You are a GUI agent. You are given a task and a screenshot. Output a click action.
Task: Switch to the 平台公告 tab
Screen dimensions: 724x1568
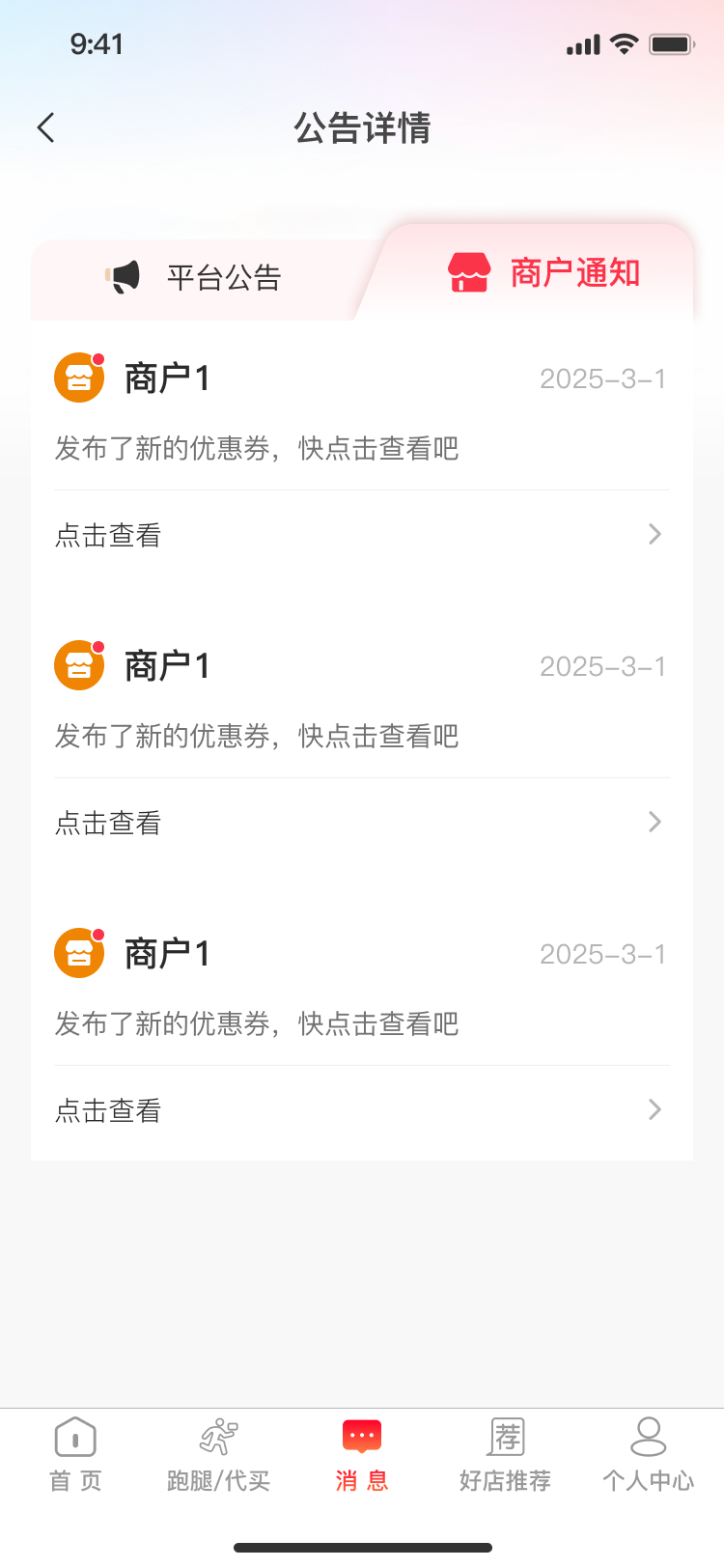click(x=195, y=278)
